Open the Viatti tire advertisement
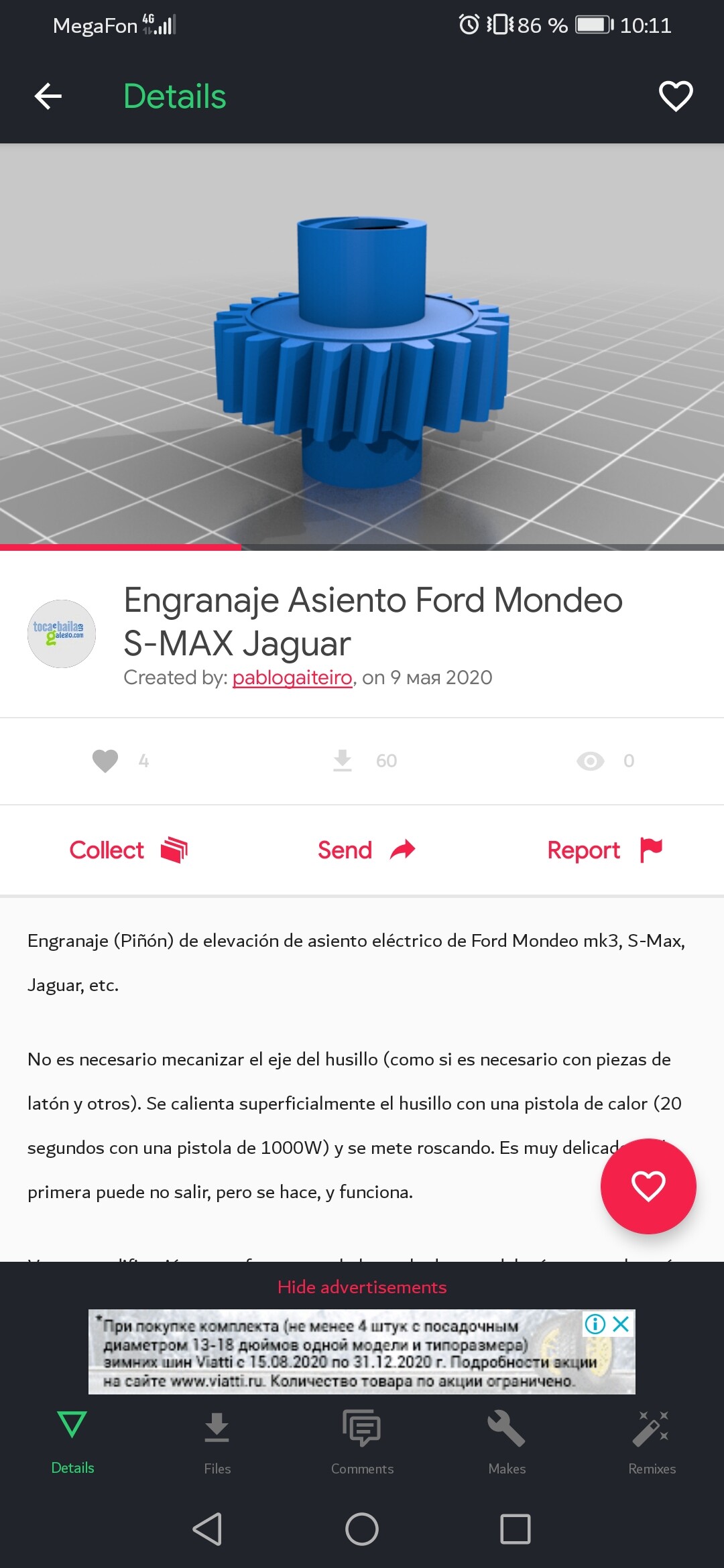 tap(335, 1354)
